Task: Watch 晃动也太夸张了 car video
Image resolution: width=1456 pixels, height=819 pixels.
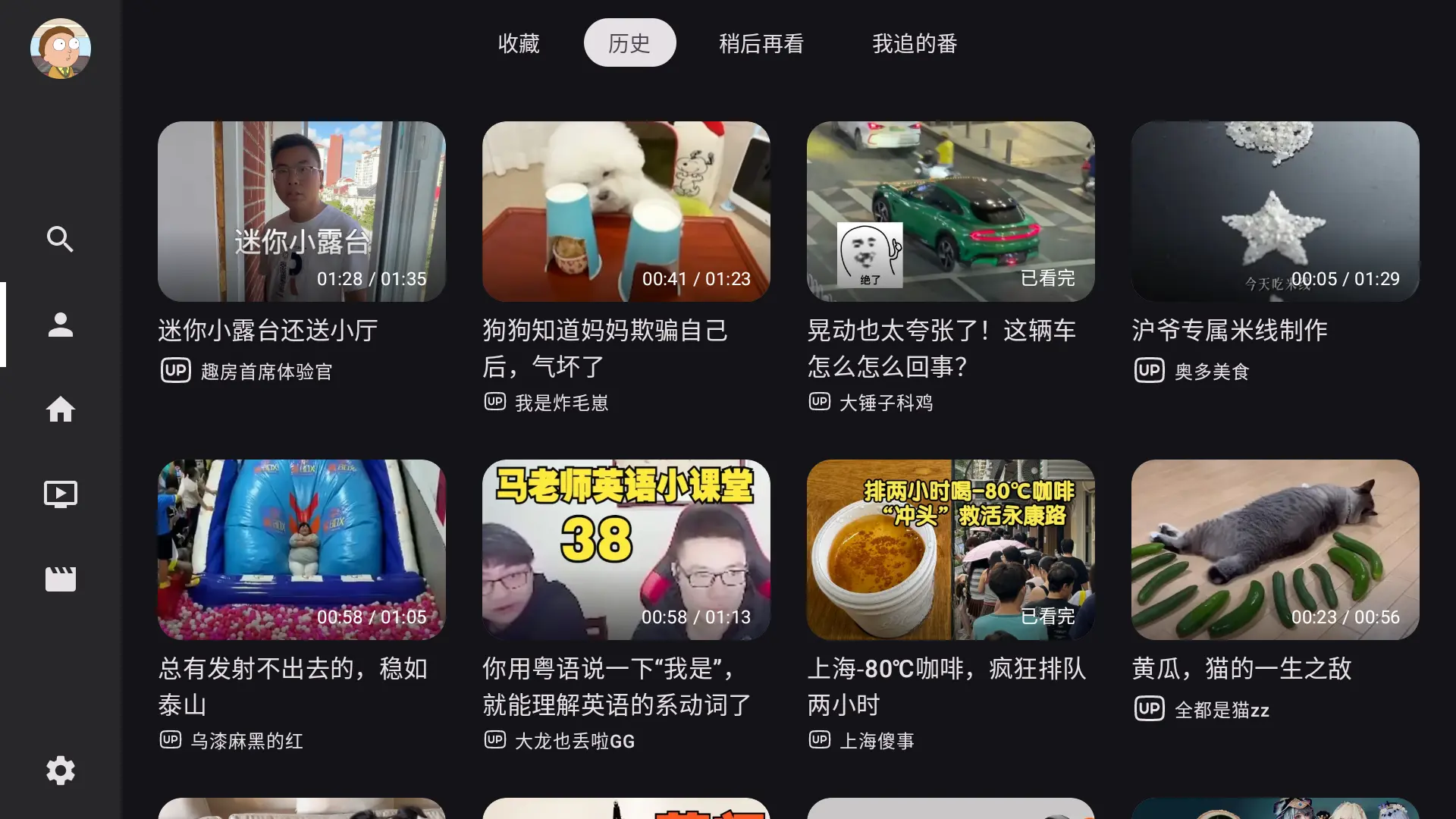Action: 951,212
